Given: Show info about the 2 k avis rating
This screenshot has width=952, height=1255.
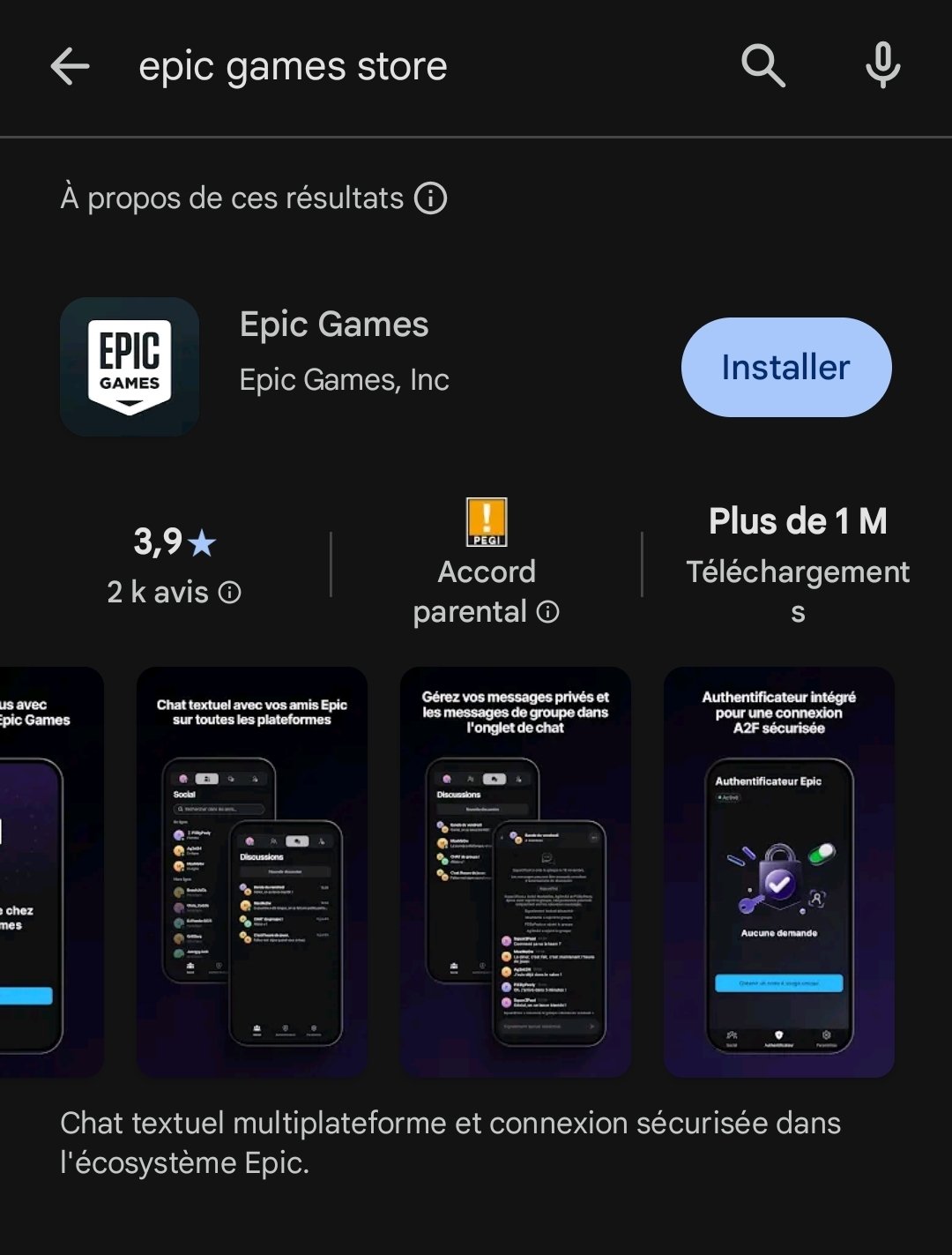Looking at the screenshot, I should 230,593.
